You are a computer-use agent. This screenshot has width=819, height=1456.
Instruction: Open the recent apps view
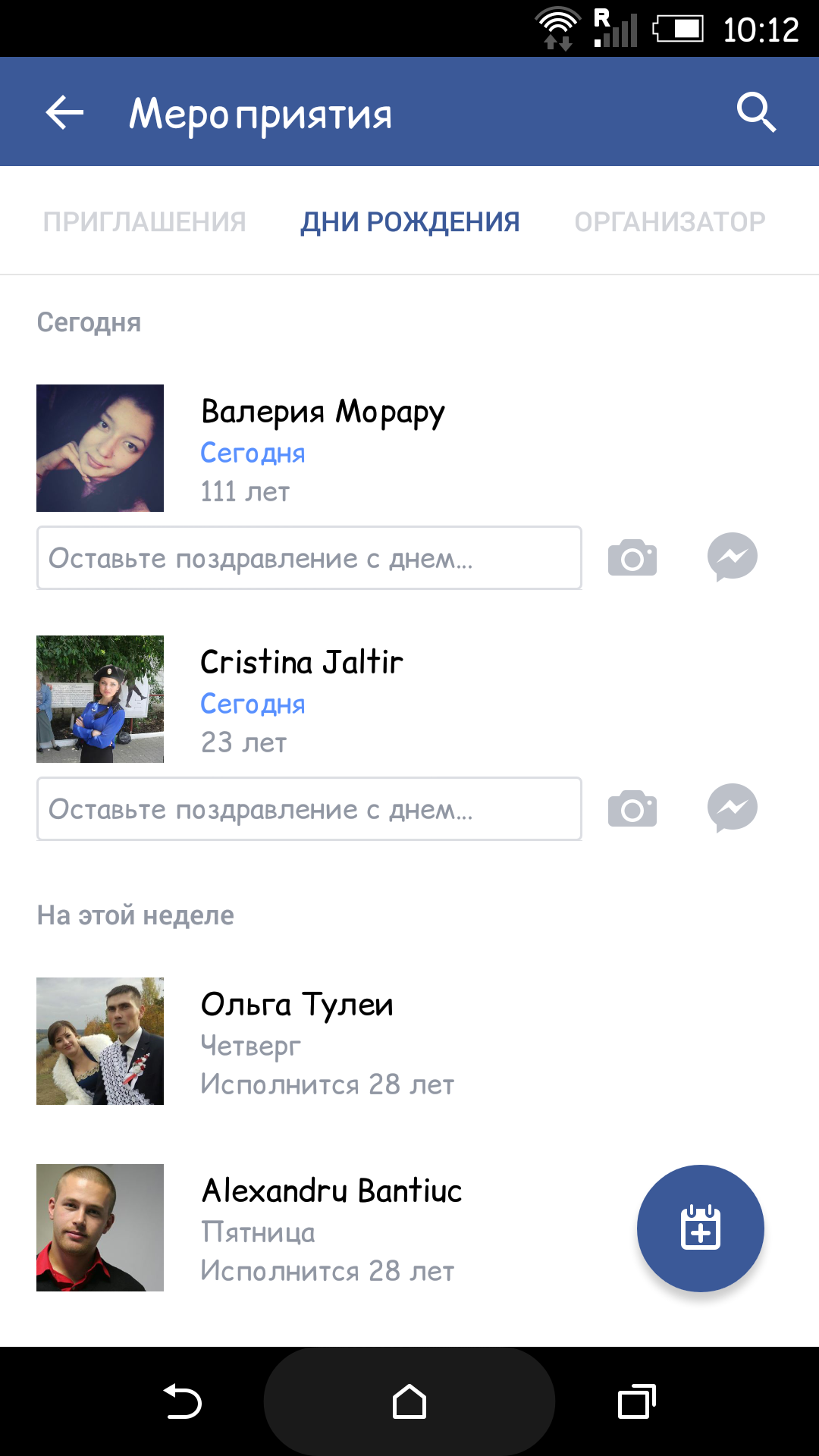(x=637, y=1401)
